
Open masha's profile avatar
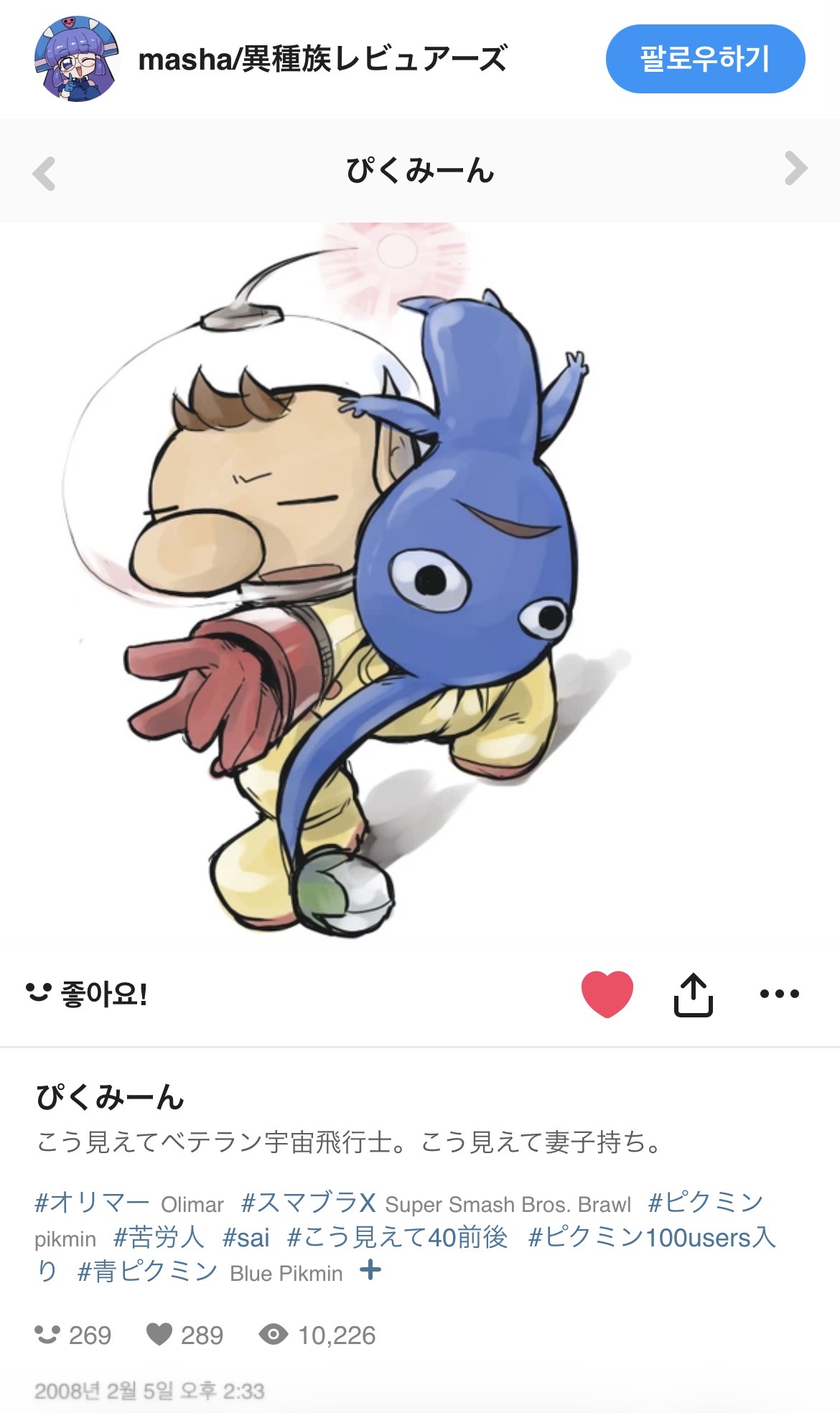click(76, 59)
